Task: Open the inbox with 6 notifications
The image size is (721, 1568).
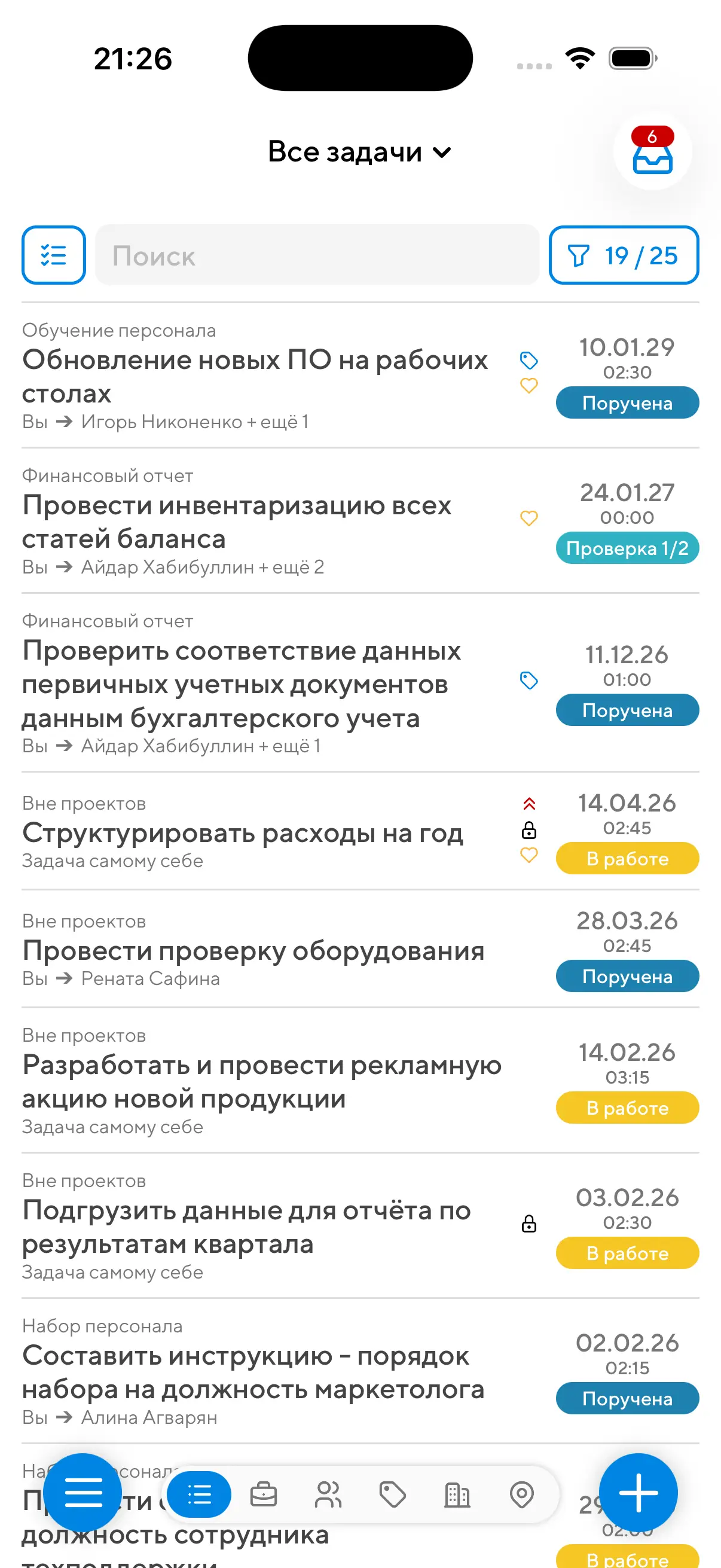Action: tap(652, 152)
